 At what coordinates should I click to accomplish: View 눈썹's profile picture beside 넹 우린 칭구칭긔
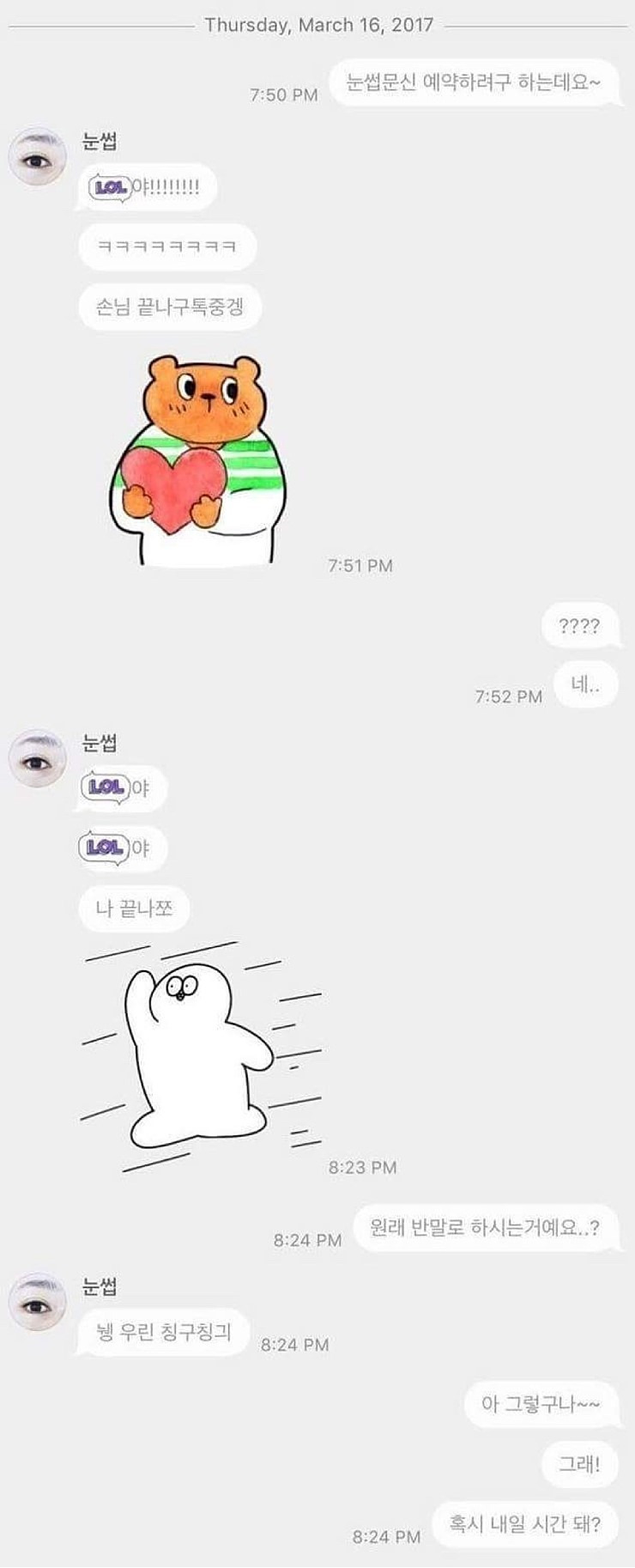38,1302
